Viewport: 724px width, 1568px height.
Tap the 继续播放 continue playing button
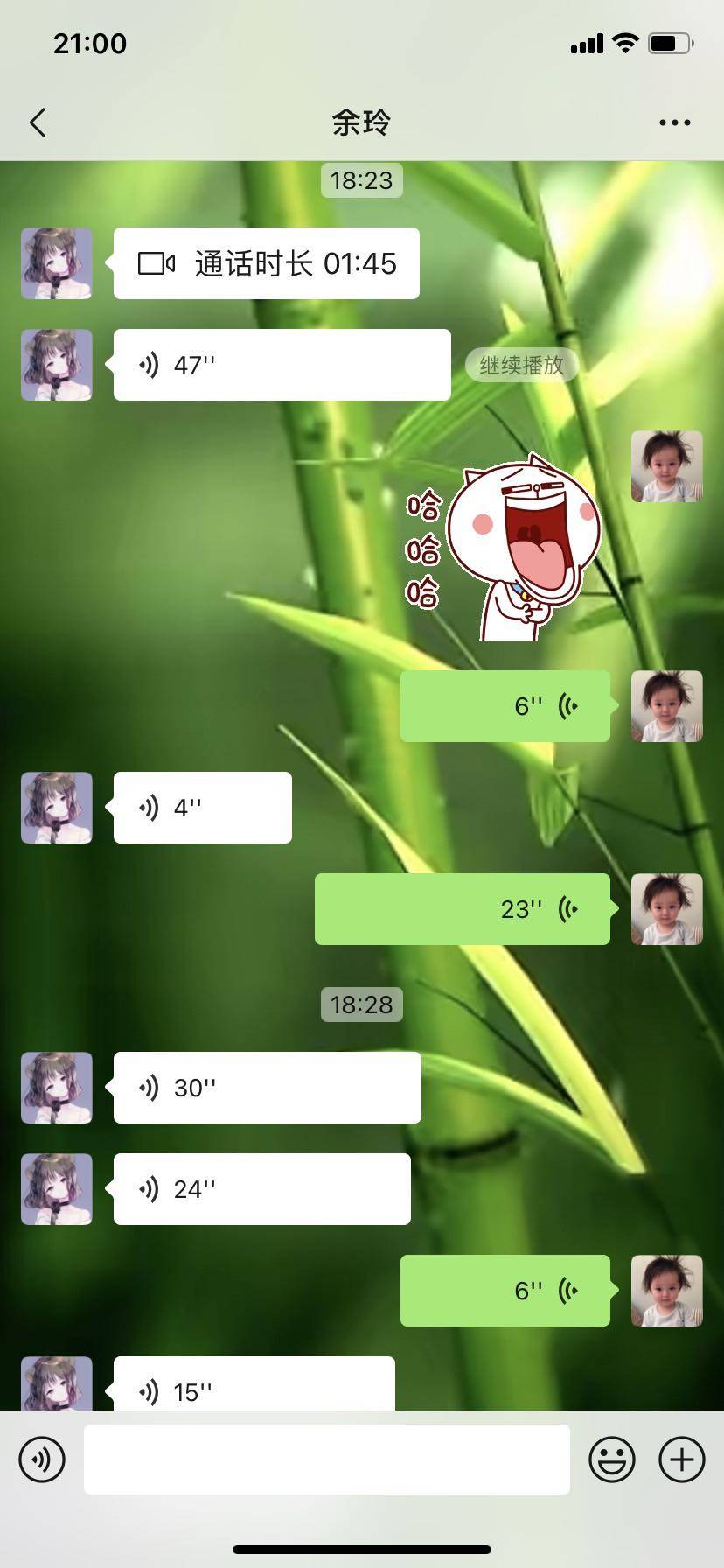click(x=522, y=365)
